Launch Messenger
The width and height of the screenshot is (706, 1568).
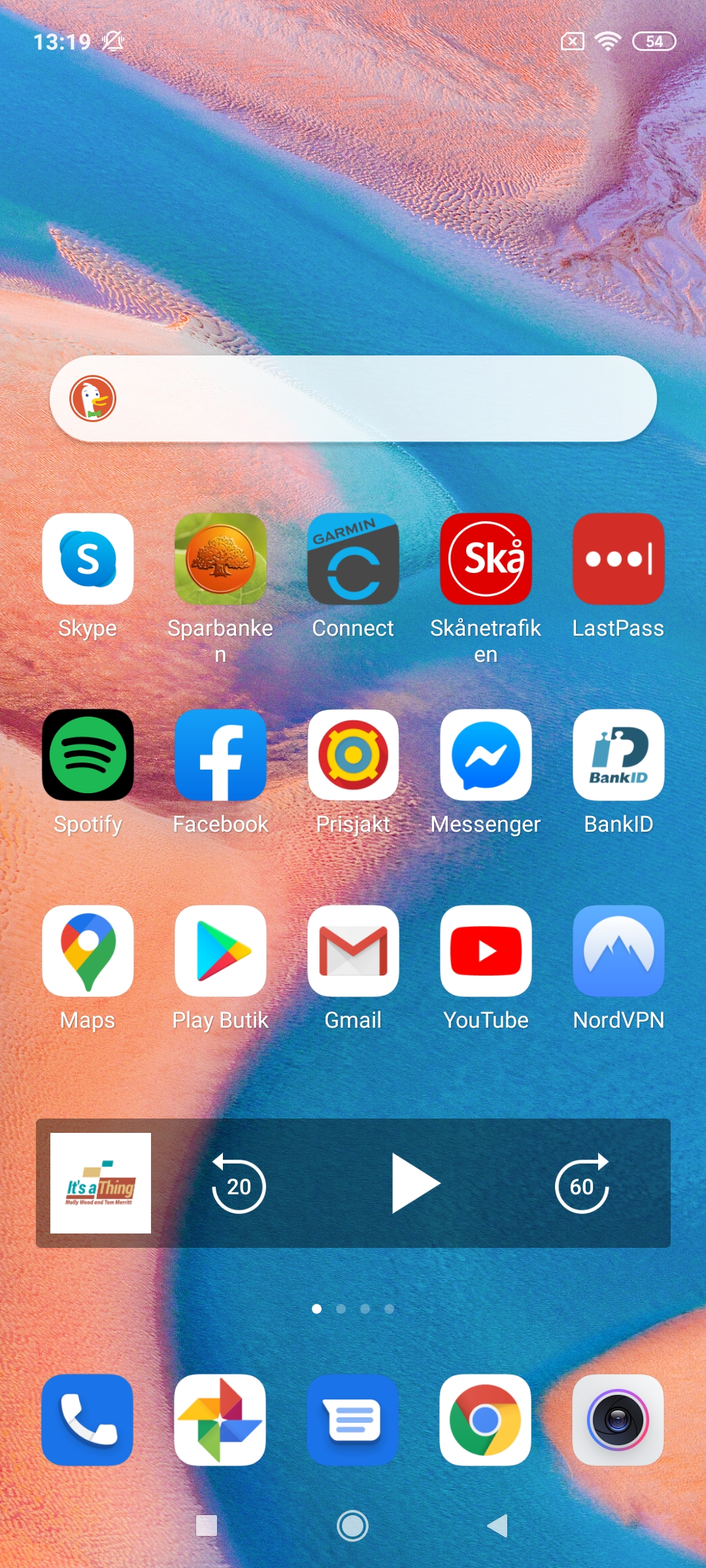point(486,755)
